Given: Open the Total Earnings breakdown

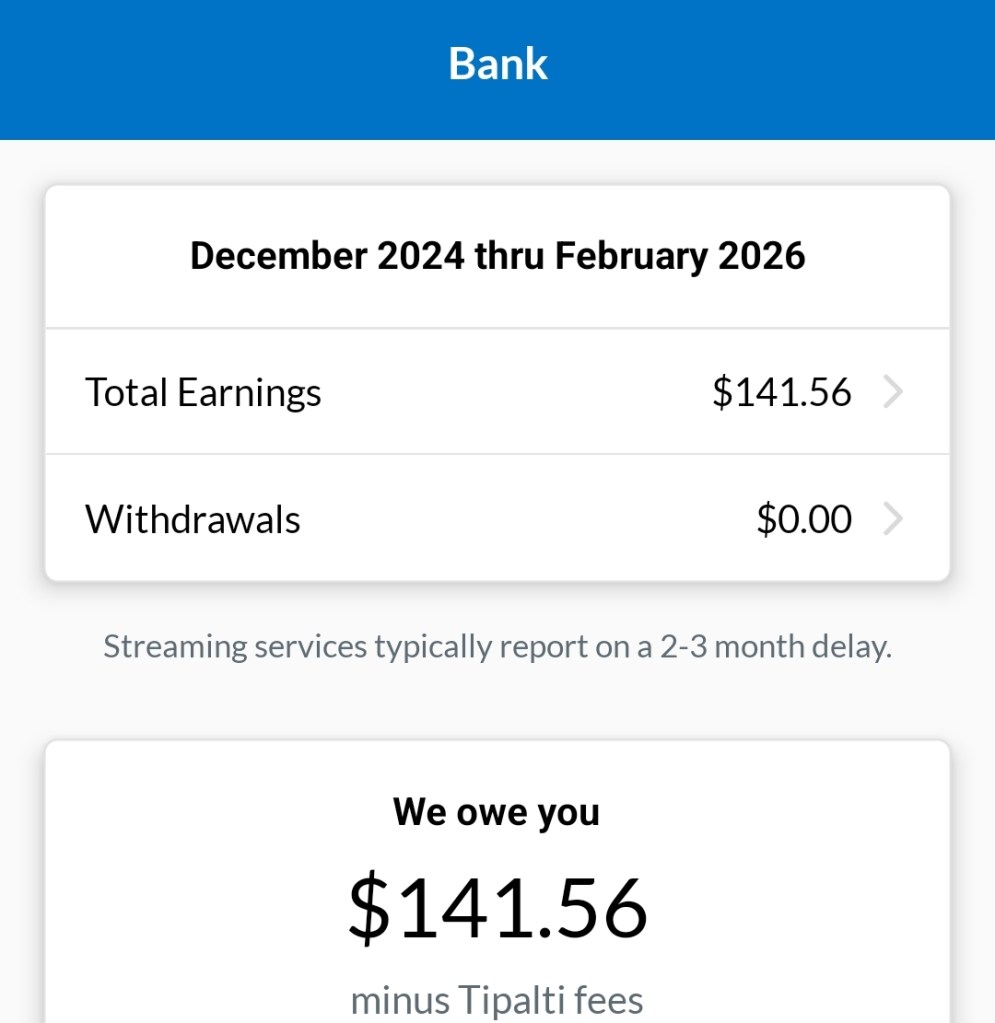Looking at the screenshot, I should 496,392.
